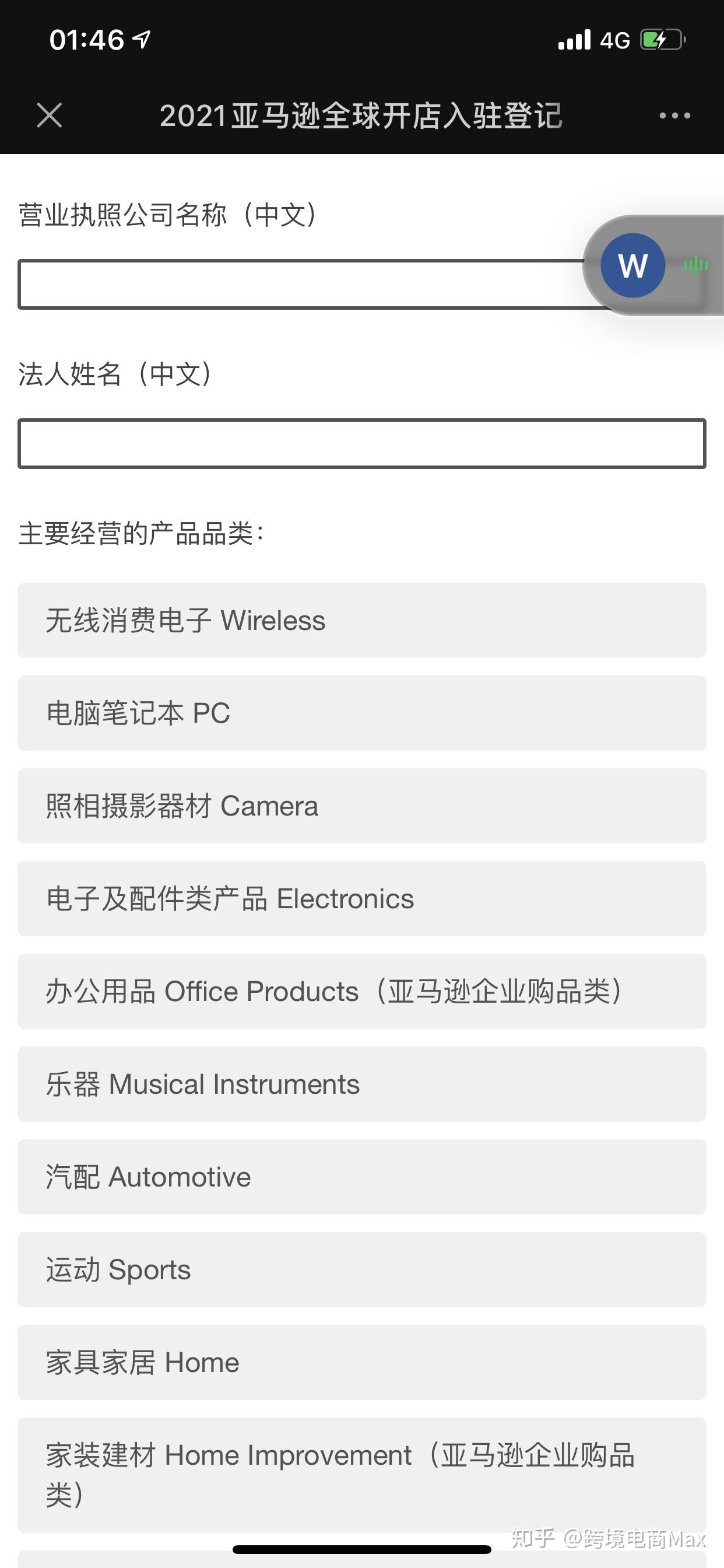Viewport: 724px width, 1568px height.
Task: Select 无线消费电子 Wireless category
Action: [362, 620]
